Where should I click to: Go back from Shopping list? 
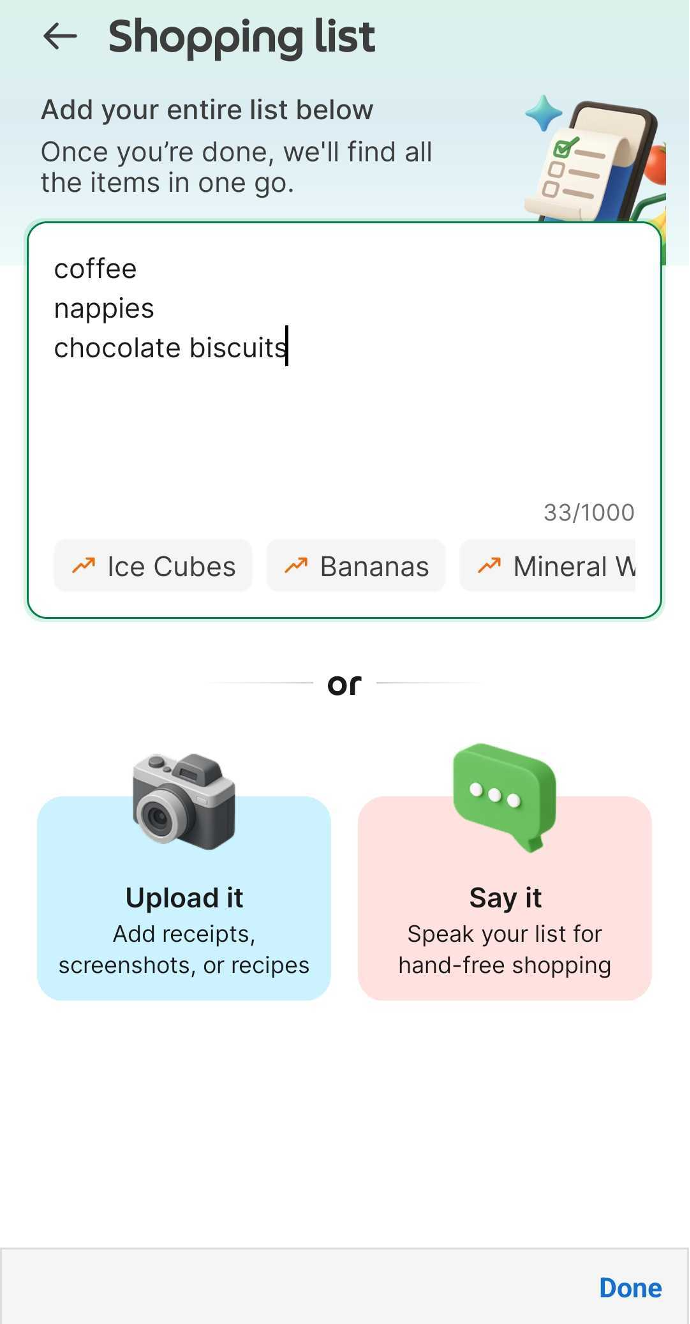click(60, 37)
